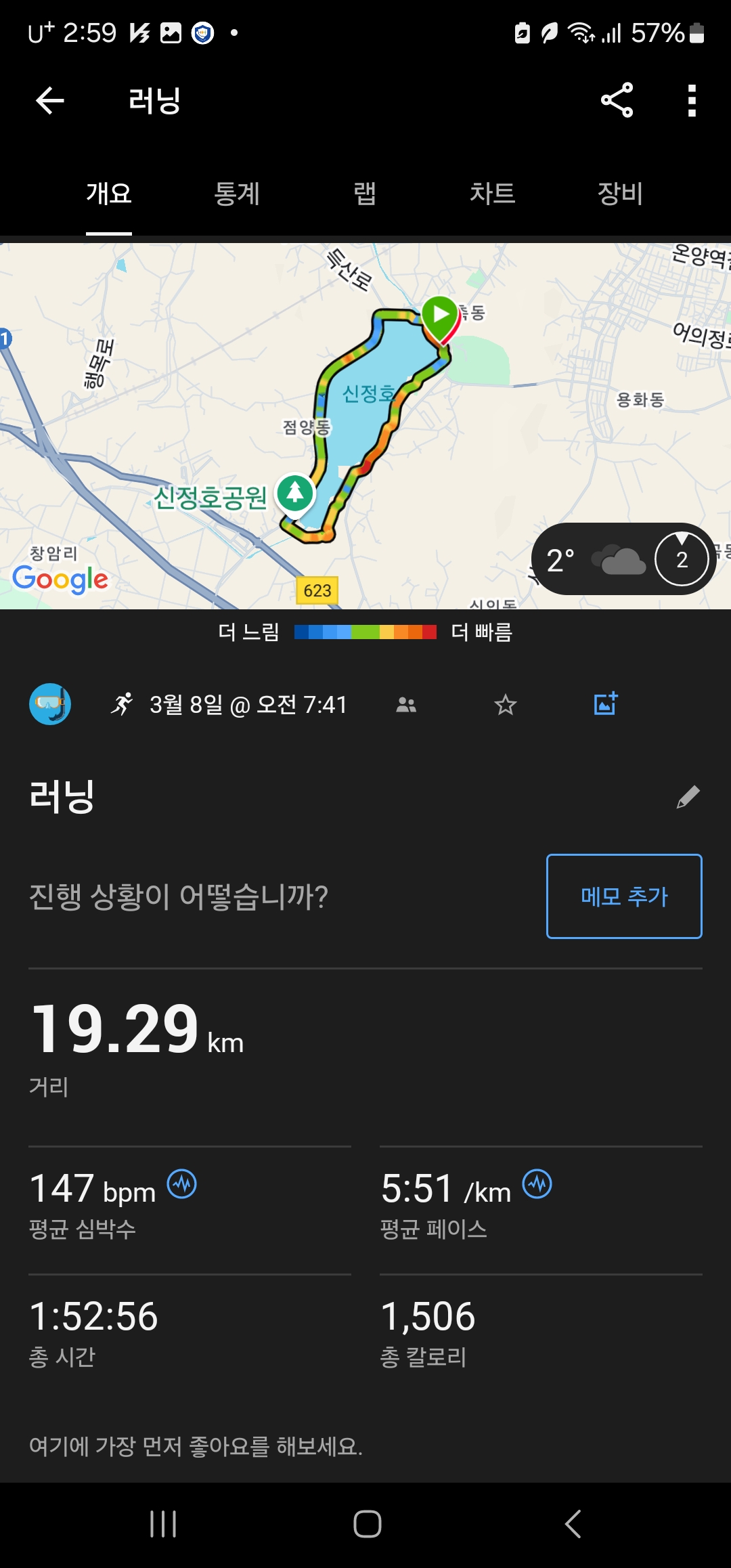The image size is (731, 1568).
Task: Share this running activity
Action: [x=617, y=100]
